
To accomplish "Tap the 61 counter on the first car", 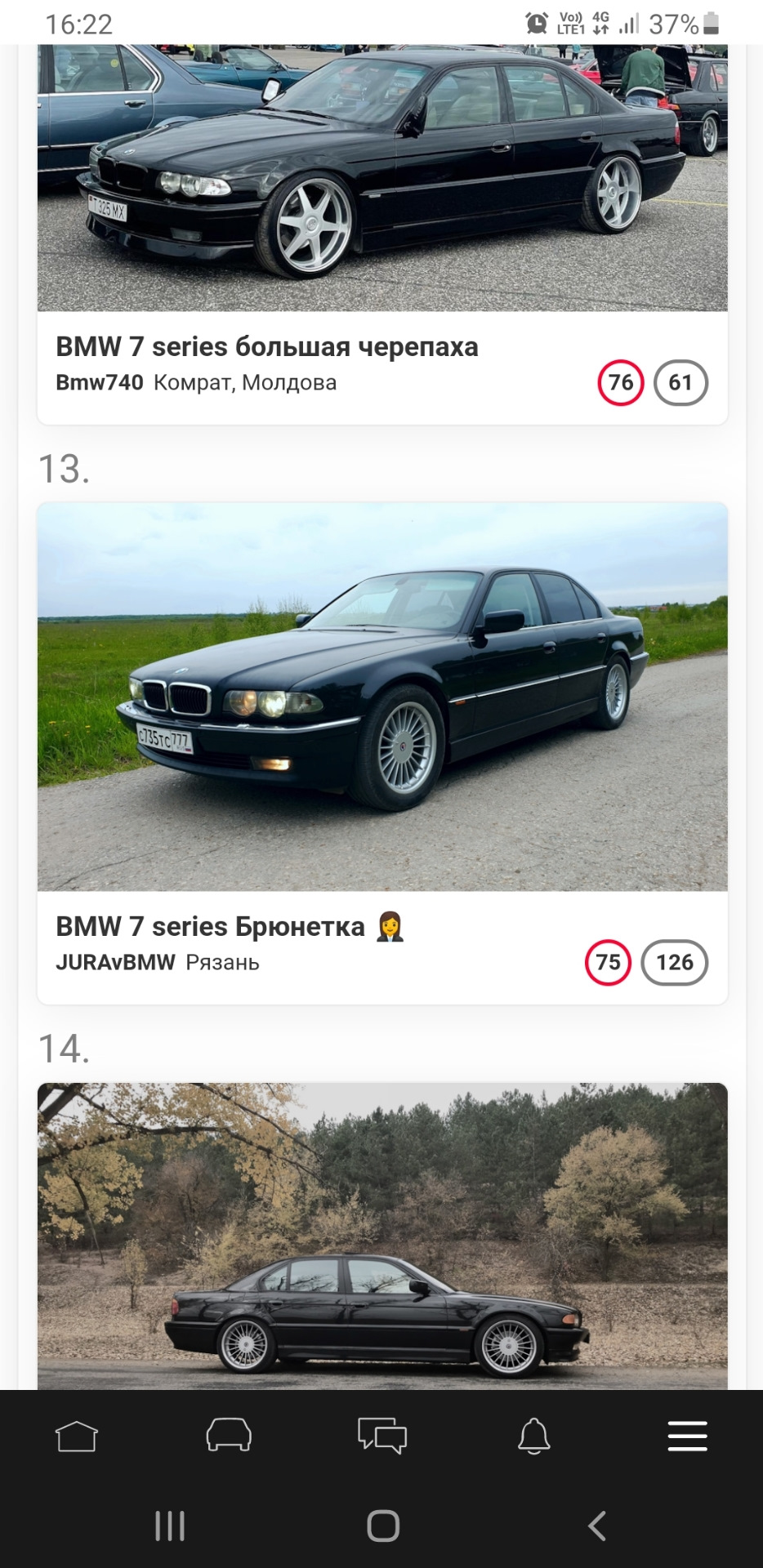I will (680, 381).
